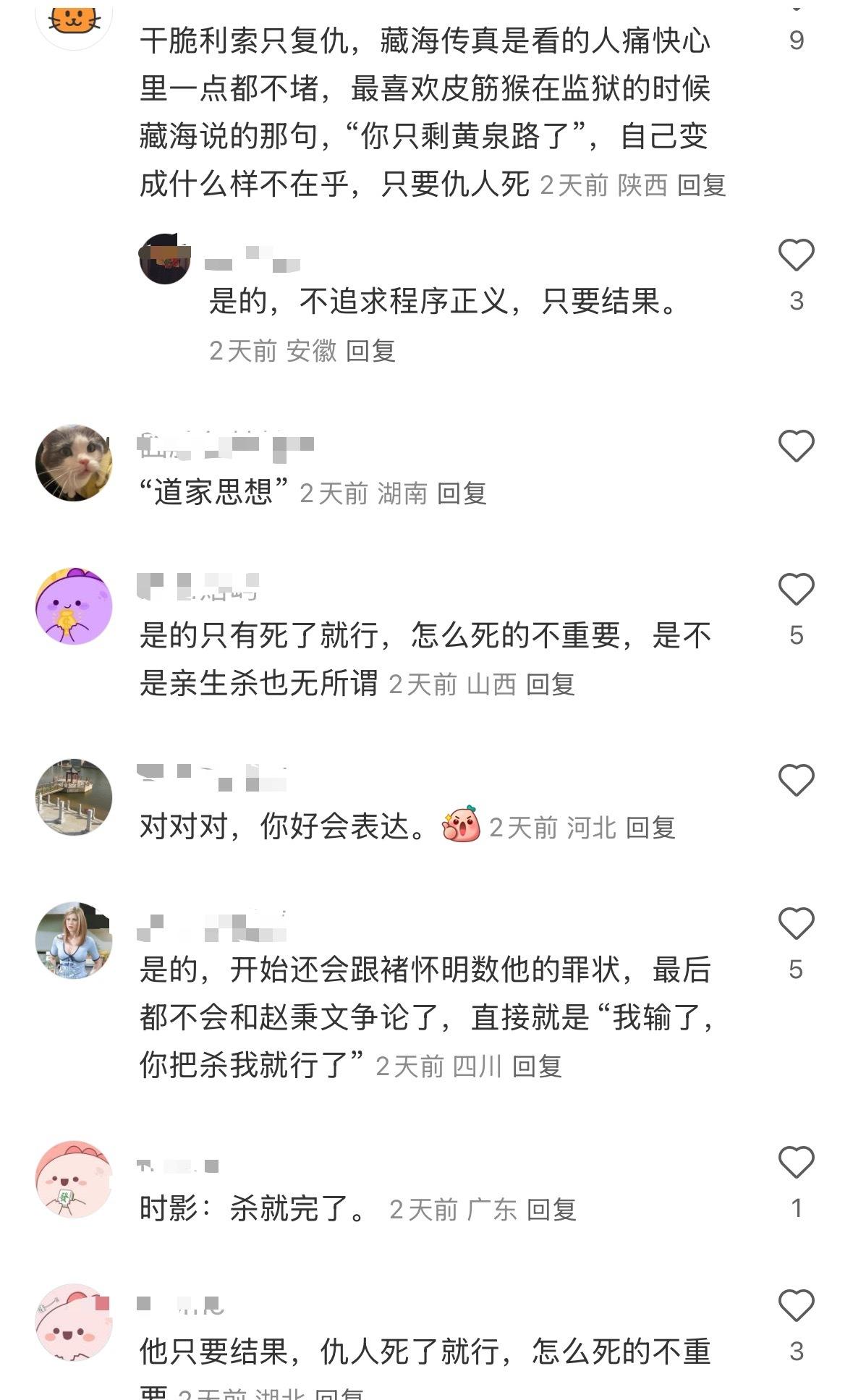
Task: Like the comment from 山西 about 亲生杀
Action: click(796, 590)
